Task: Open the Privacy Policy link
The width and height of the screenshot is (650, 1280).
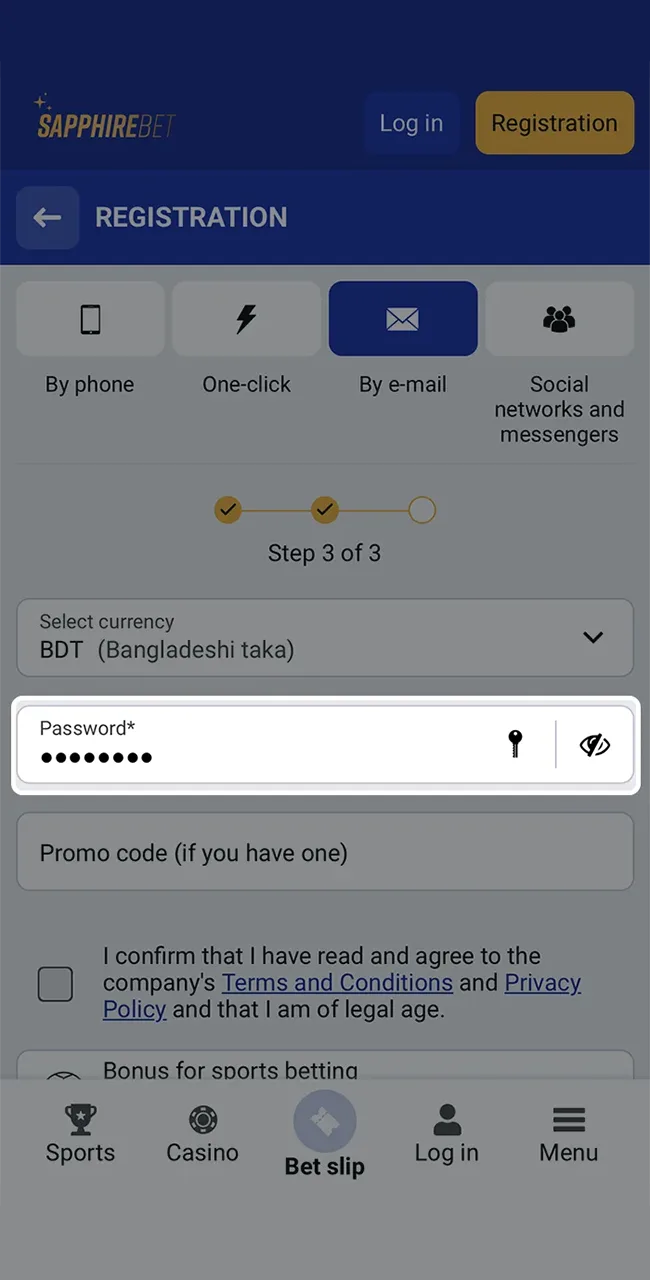Action: [542, 983]
